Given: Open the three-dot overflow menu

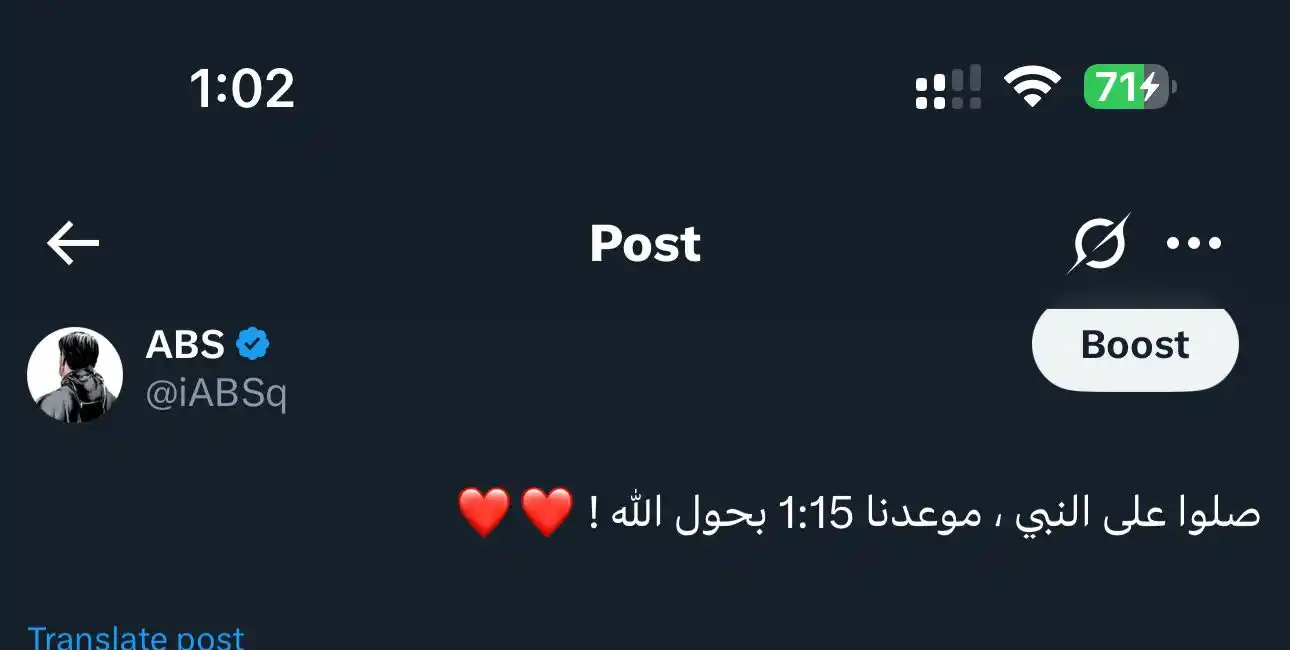Looking at the screenshot, I should [1194, 243].
